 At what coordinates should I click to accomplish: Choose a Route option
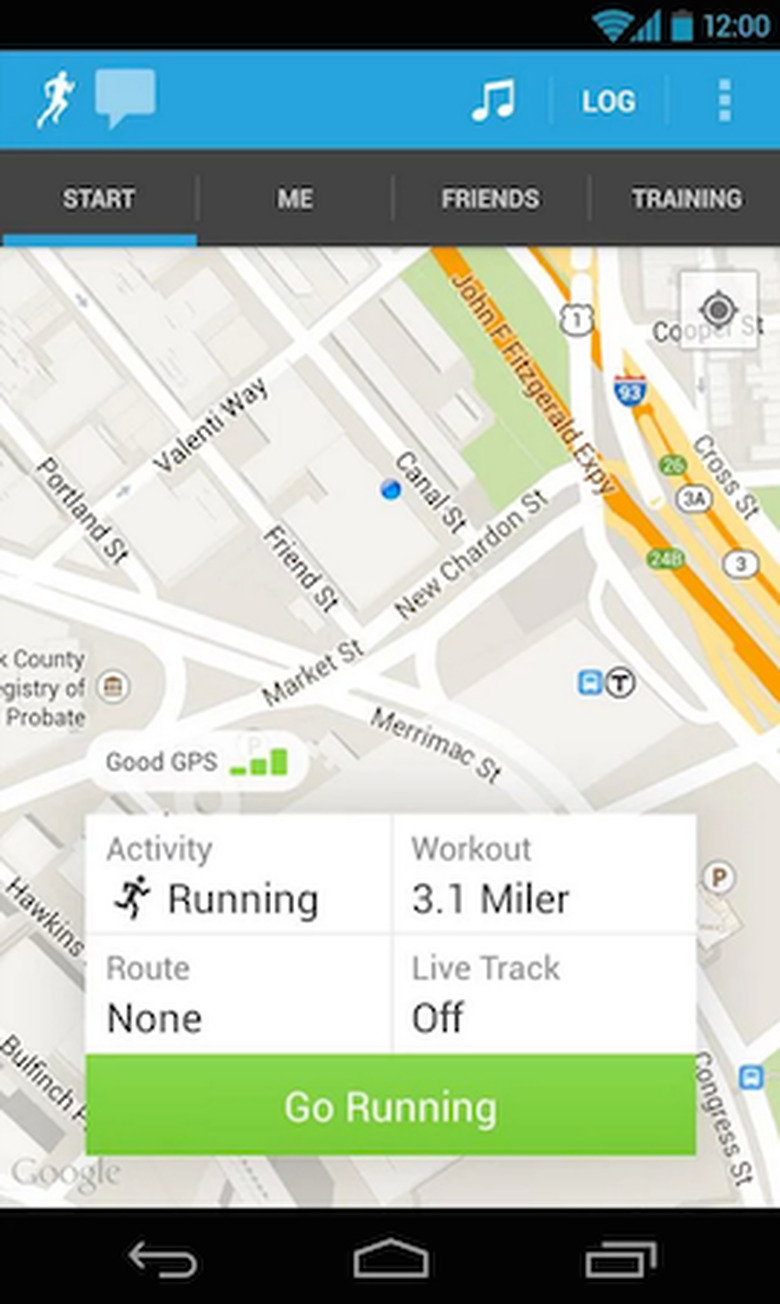[x=238, y=994]
